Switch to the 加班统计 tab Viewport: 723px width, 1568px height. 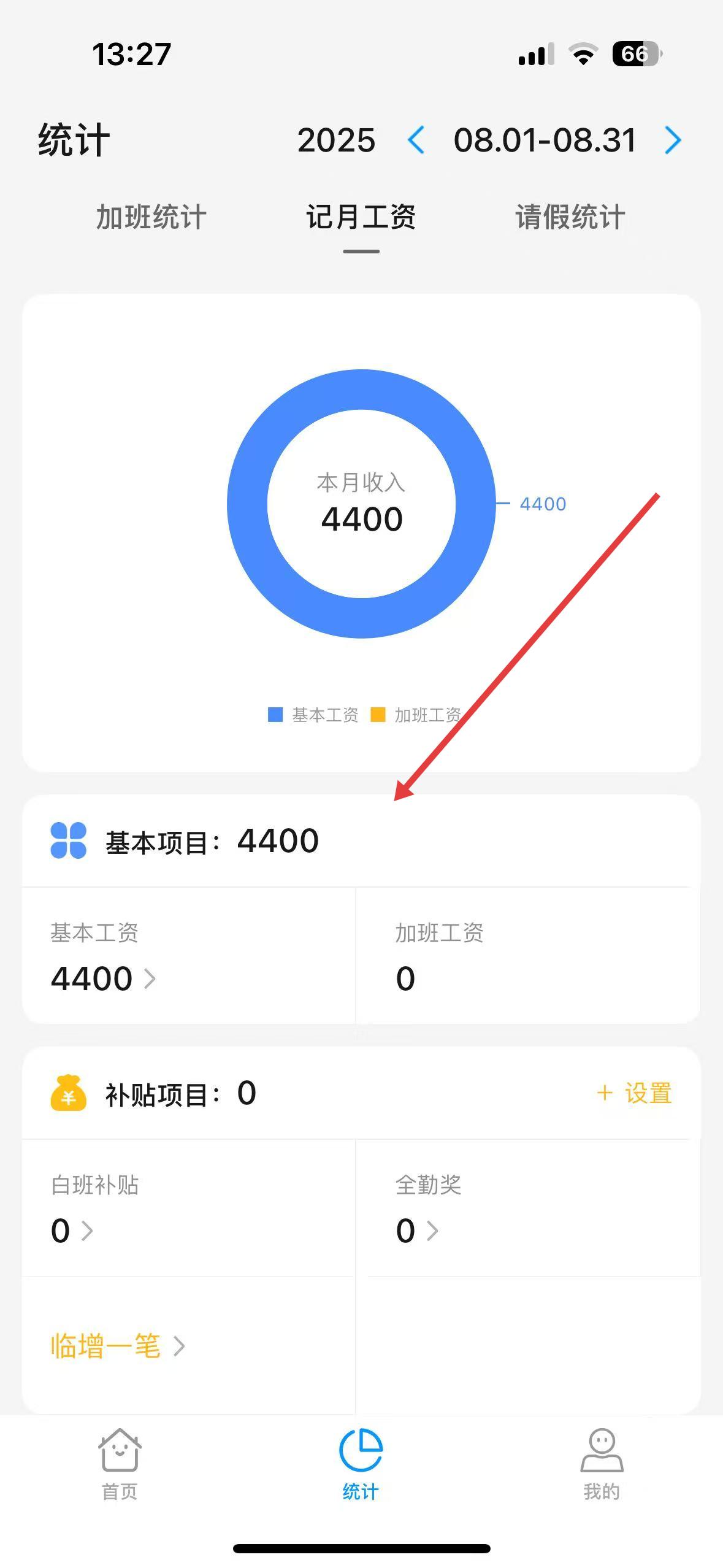(151, 217)
